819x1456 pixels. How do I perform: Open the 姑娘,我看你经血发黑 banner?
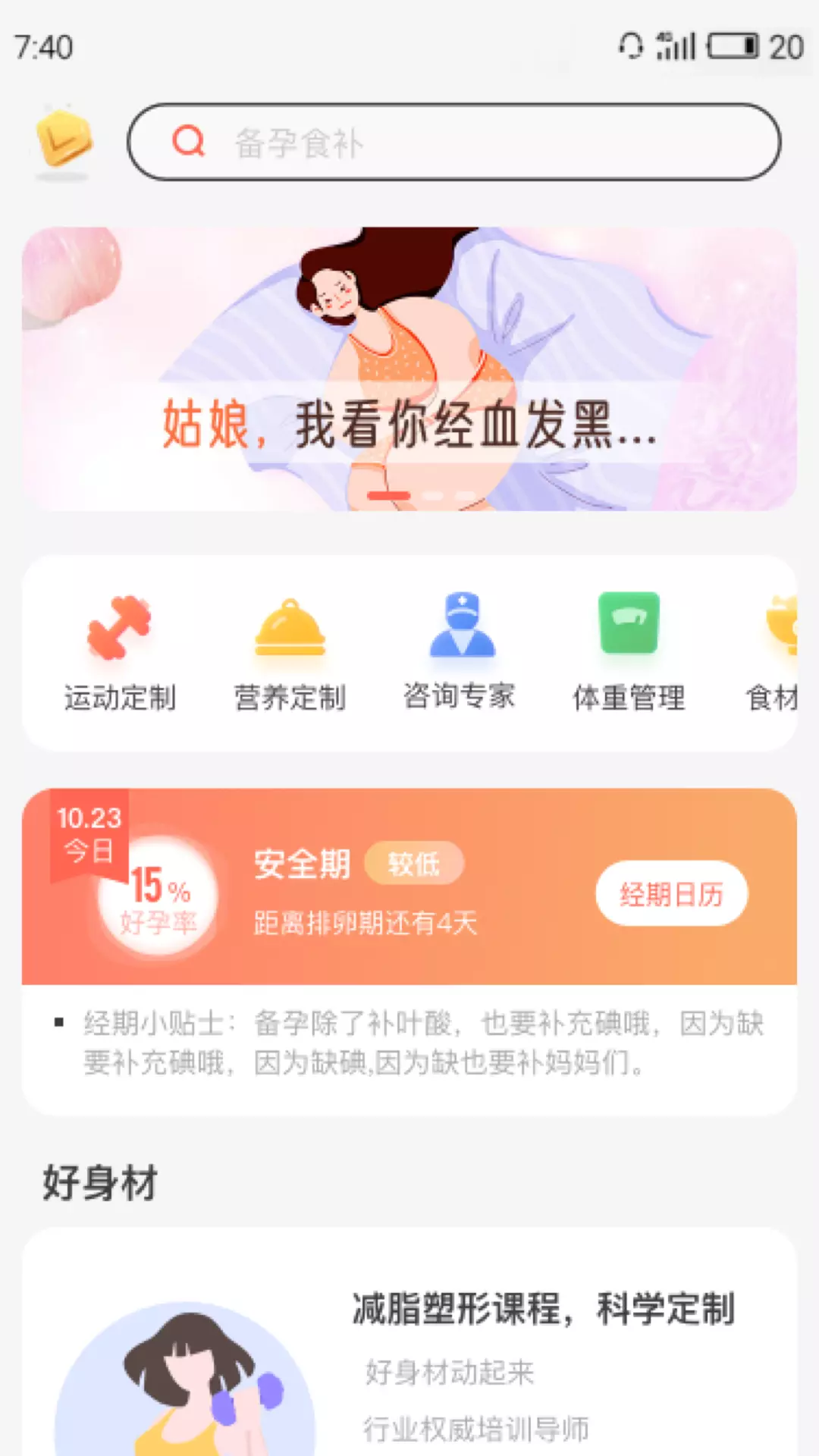point(409,369)
